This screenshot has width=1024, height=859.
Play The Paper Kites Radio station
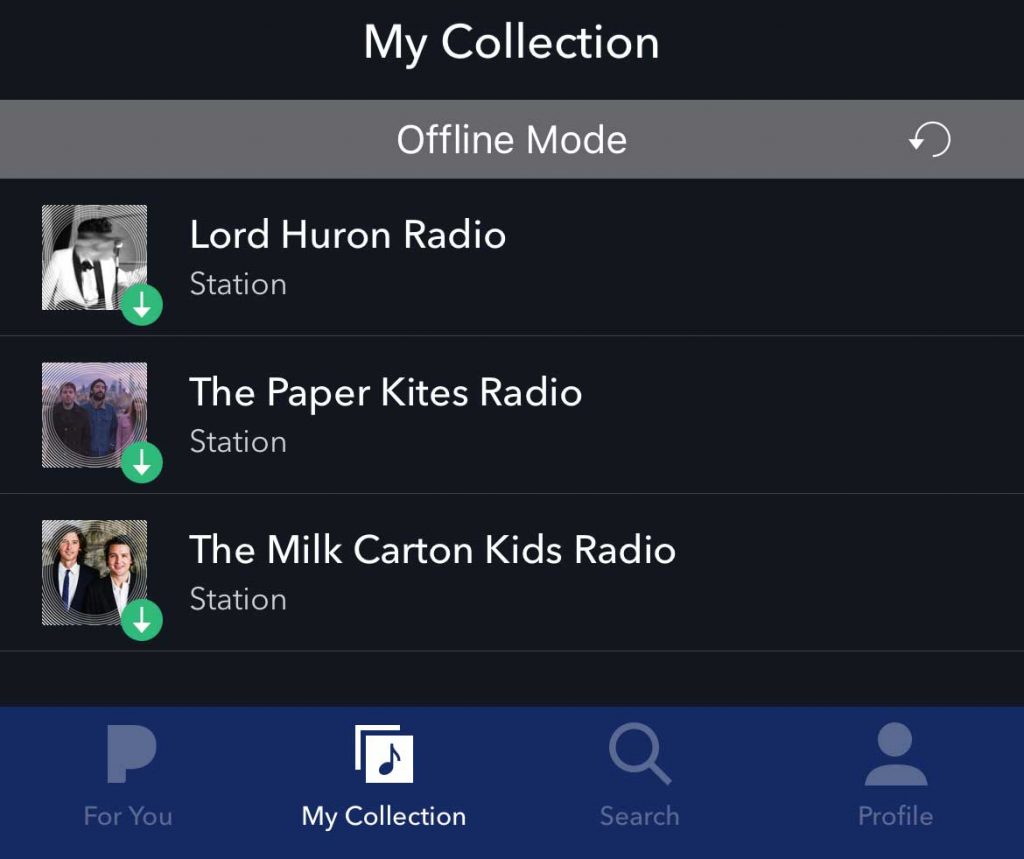(385, 414)
